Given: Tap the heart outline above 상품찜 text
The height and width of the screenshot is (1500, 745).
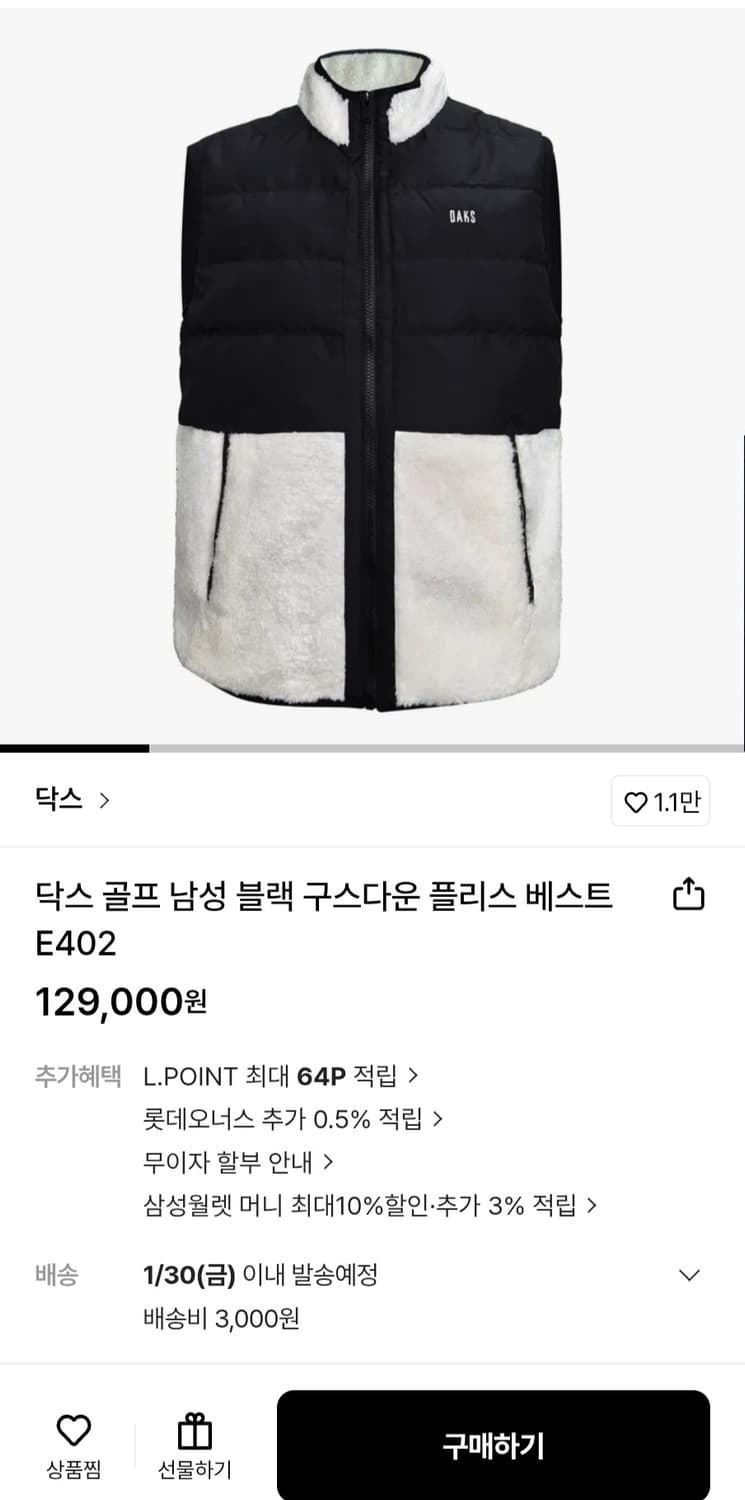Looking at the screenshot, I should 73,1428.
